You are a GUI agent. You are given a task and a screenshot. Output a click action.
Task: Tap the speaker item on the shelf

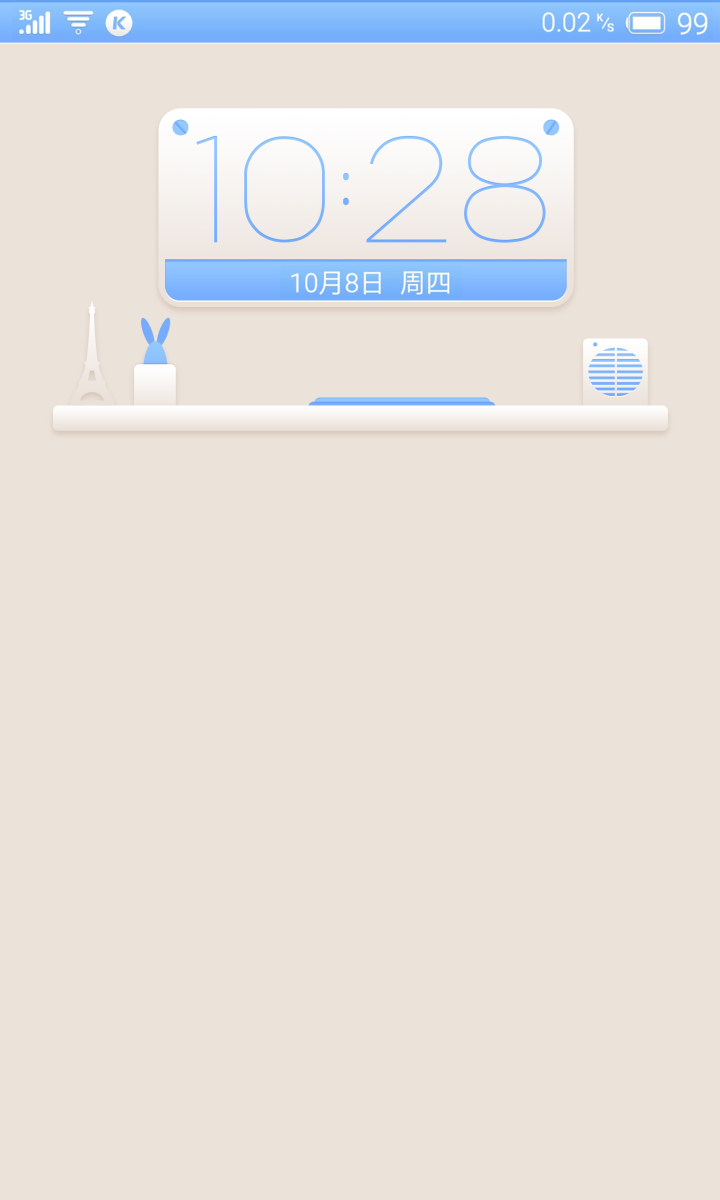[x=615, y=372]
